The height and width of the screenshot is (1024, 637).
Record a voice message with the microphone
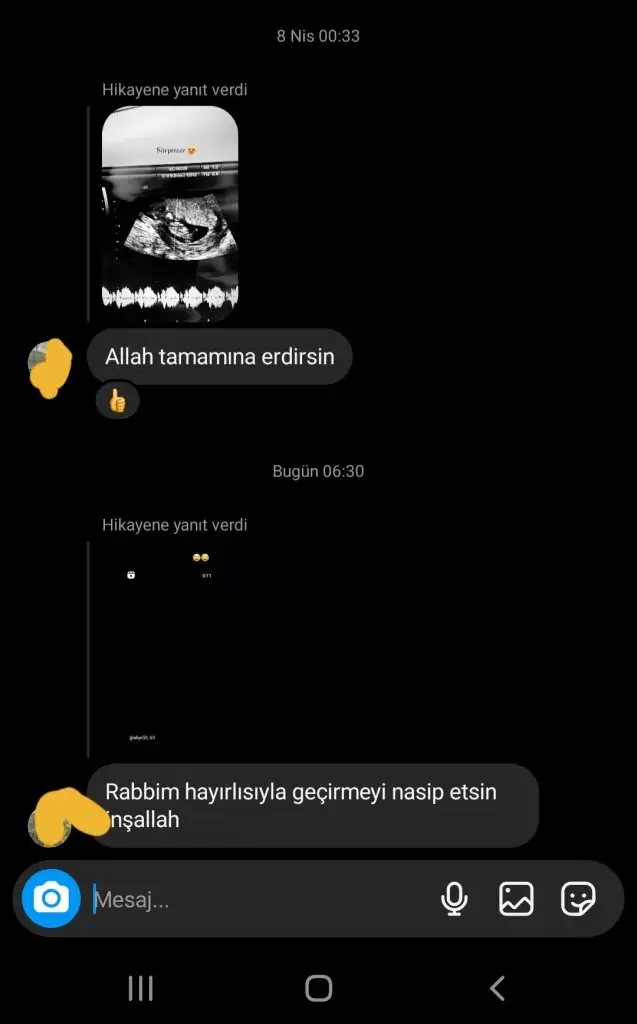[454, 899]
